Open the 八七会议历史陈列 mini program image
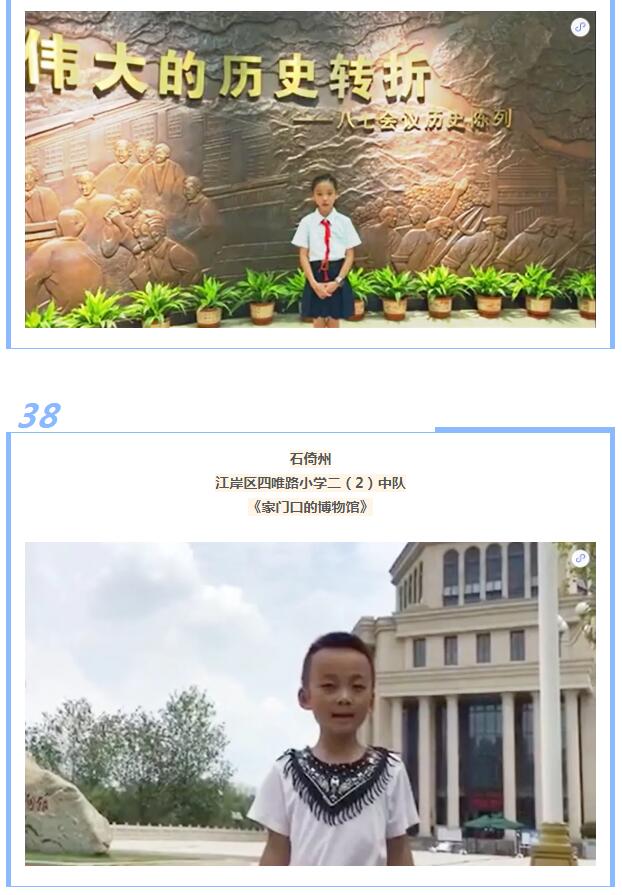The height and width of the screenshot is (895, 622). pos(310,170)
